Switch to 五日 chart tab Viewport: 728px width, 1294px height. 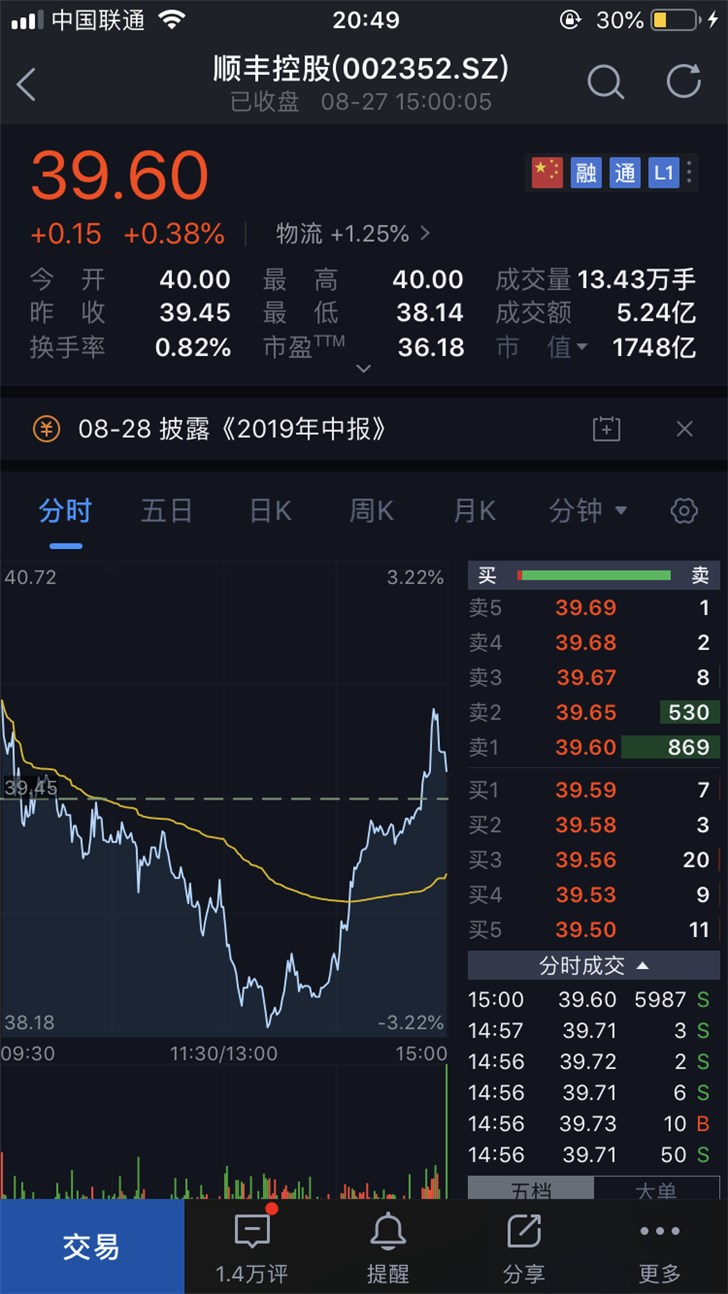(x=166, y=511)
